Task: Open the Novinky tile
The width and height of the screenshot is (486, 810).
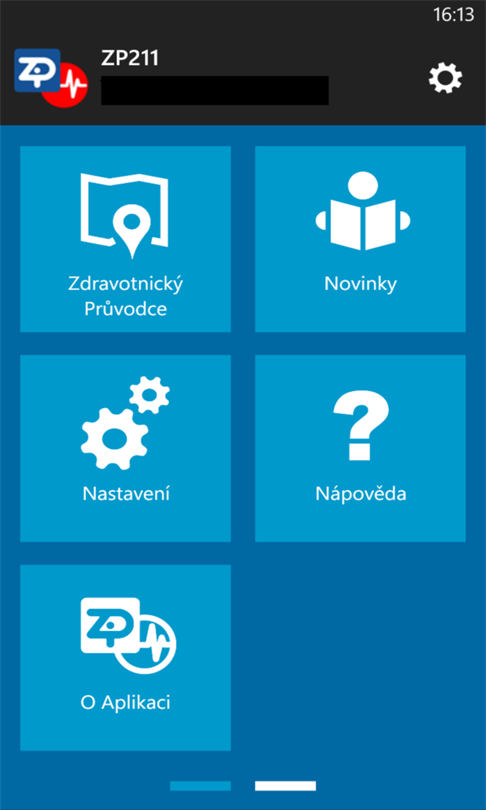Action: pos(360,239)
